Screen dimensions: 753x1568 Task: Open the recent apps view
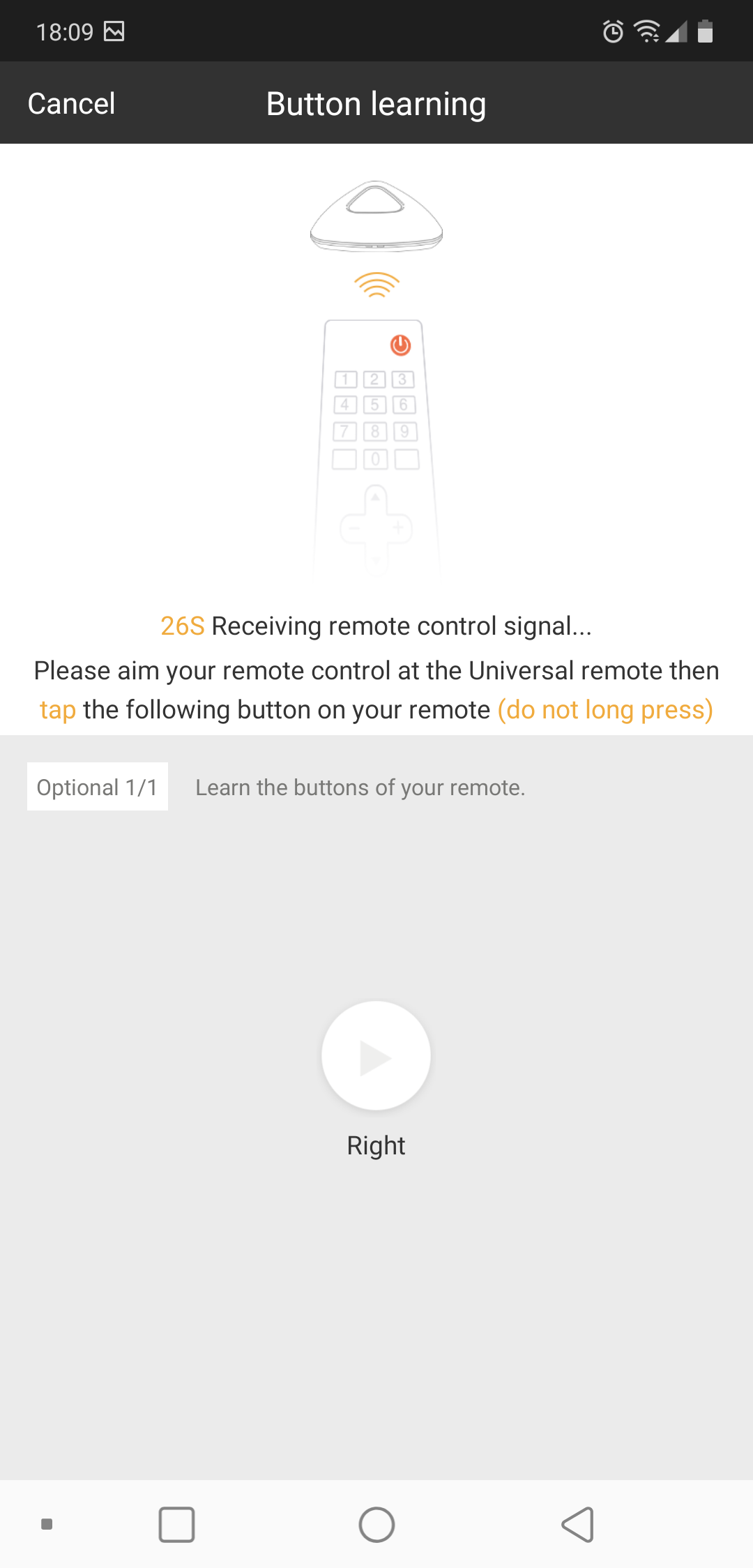pyautogui.click(x=176, y=1524)
